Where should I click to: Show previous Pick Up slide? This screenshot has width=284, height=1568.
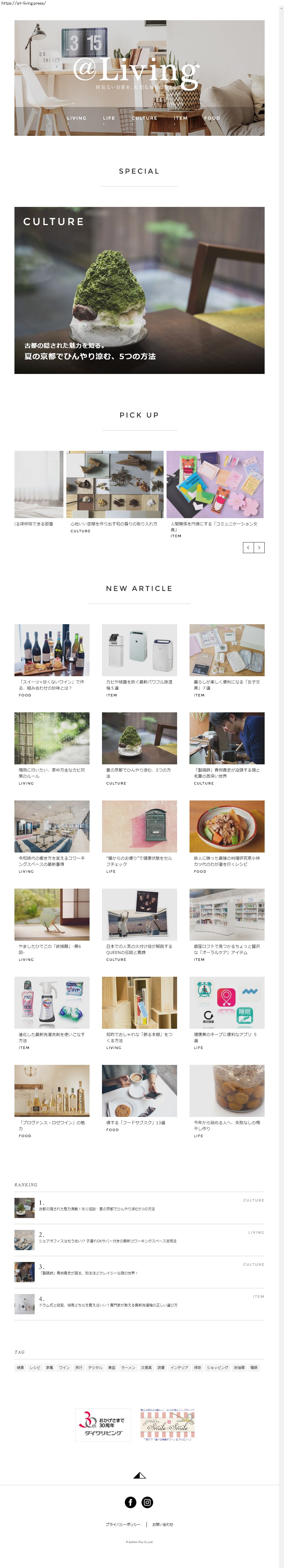(x=248, y=547)
